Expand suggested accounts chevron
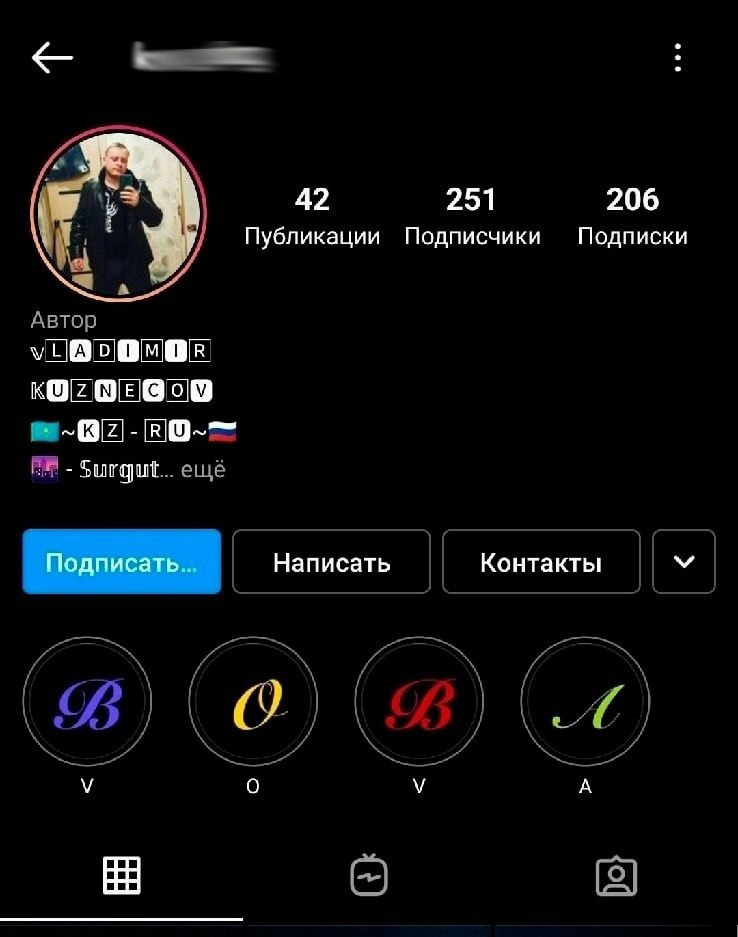Image resolution: width=738 pixels, height=937 pixels. point(684,562)
